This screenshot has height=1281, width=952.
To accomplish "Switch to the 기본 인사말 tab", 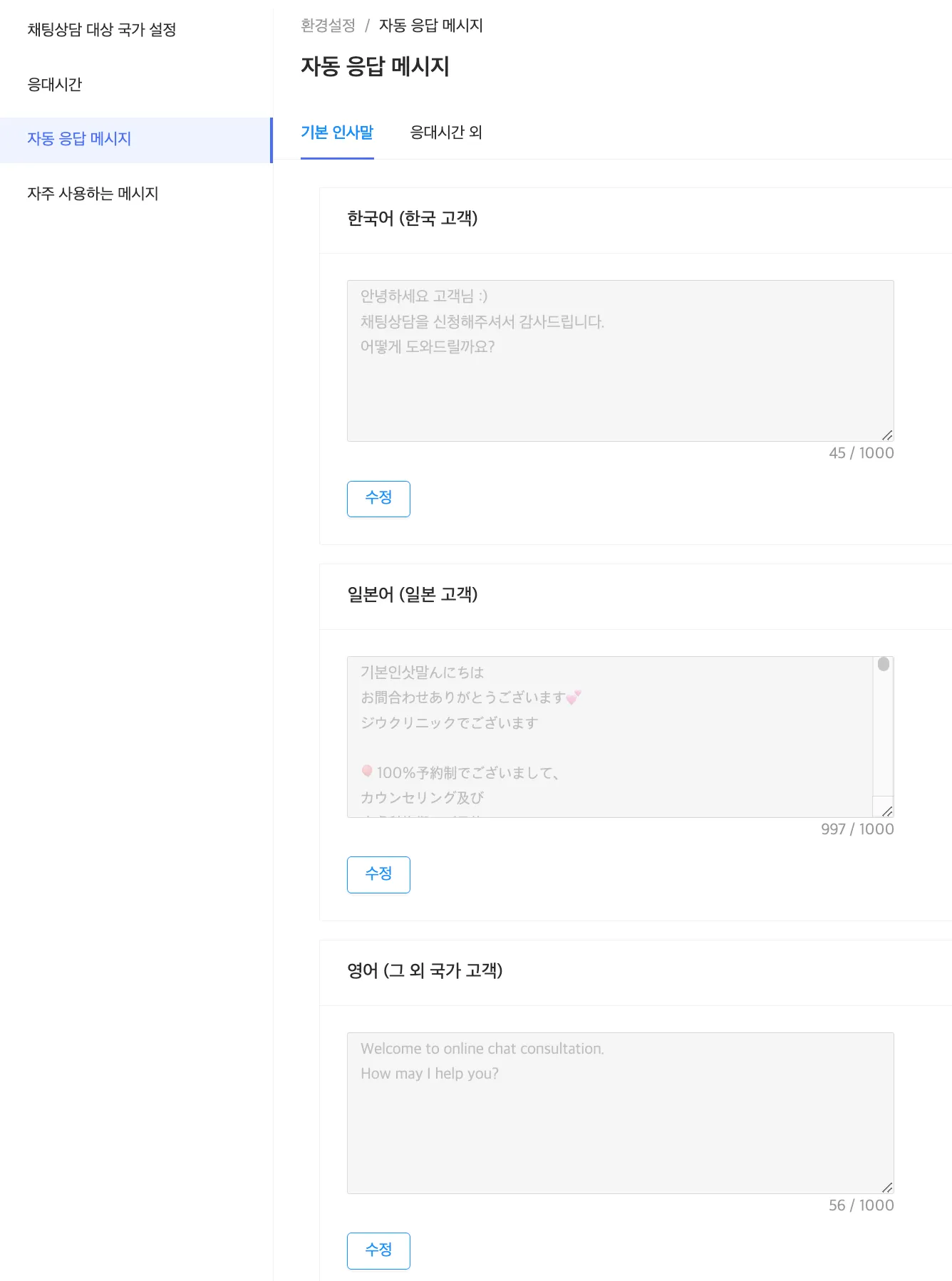I will (x=337, y=133).
